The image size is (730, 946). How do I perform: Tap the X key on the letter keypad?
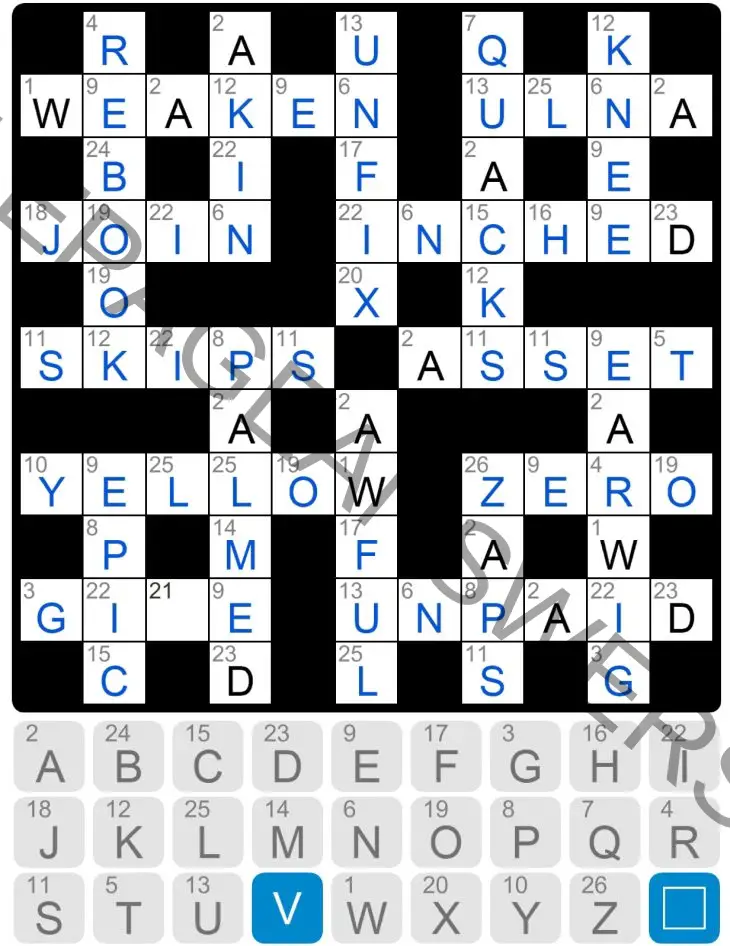pos(445,907)
